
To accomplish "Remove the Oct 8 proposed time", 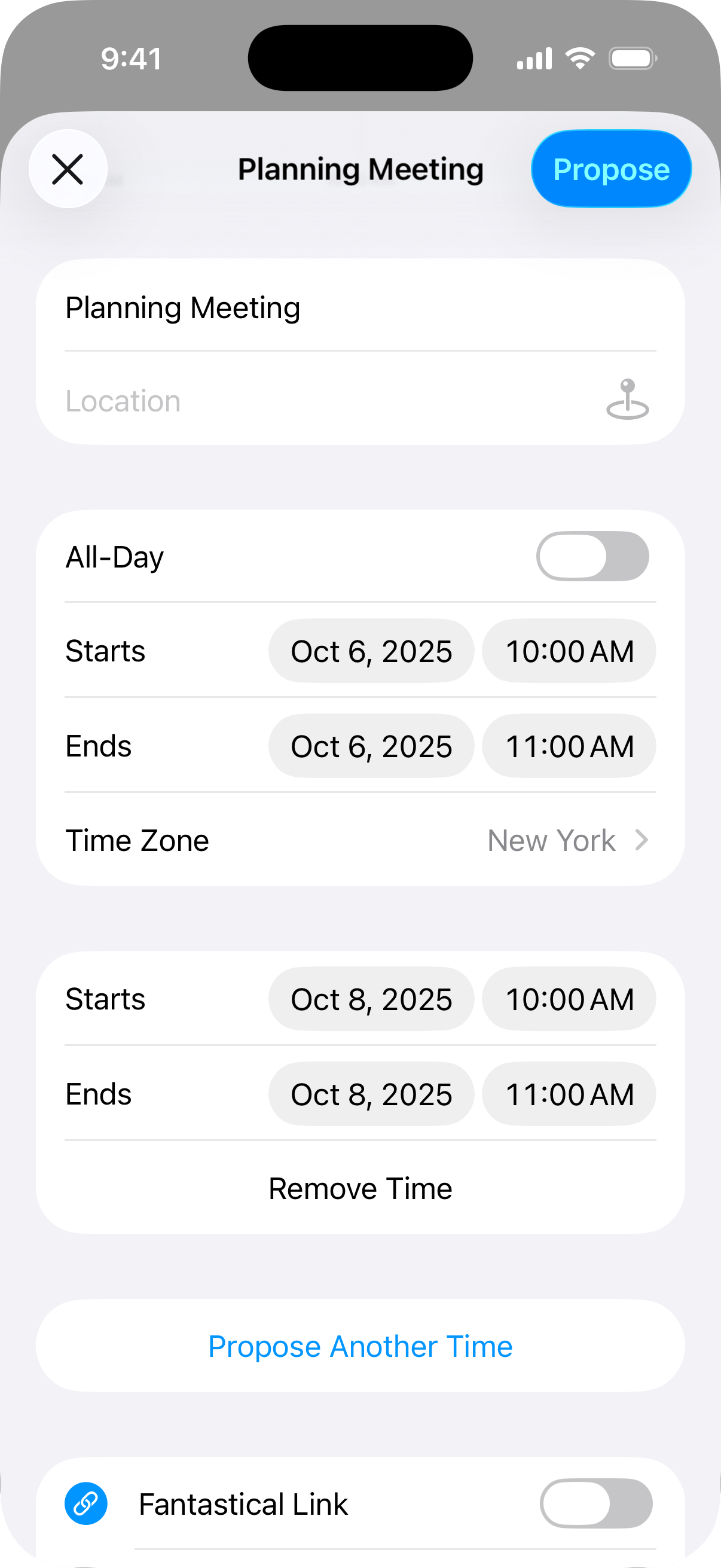I will tap(360, 1189).
